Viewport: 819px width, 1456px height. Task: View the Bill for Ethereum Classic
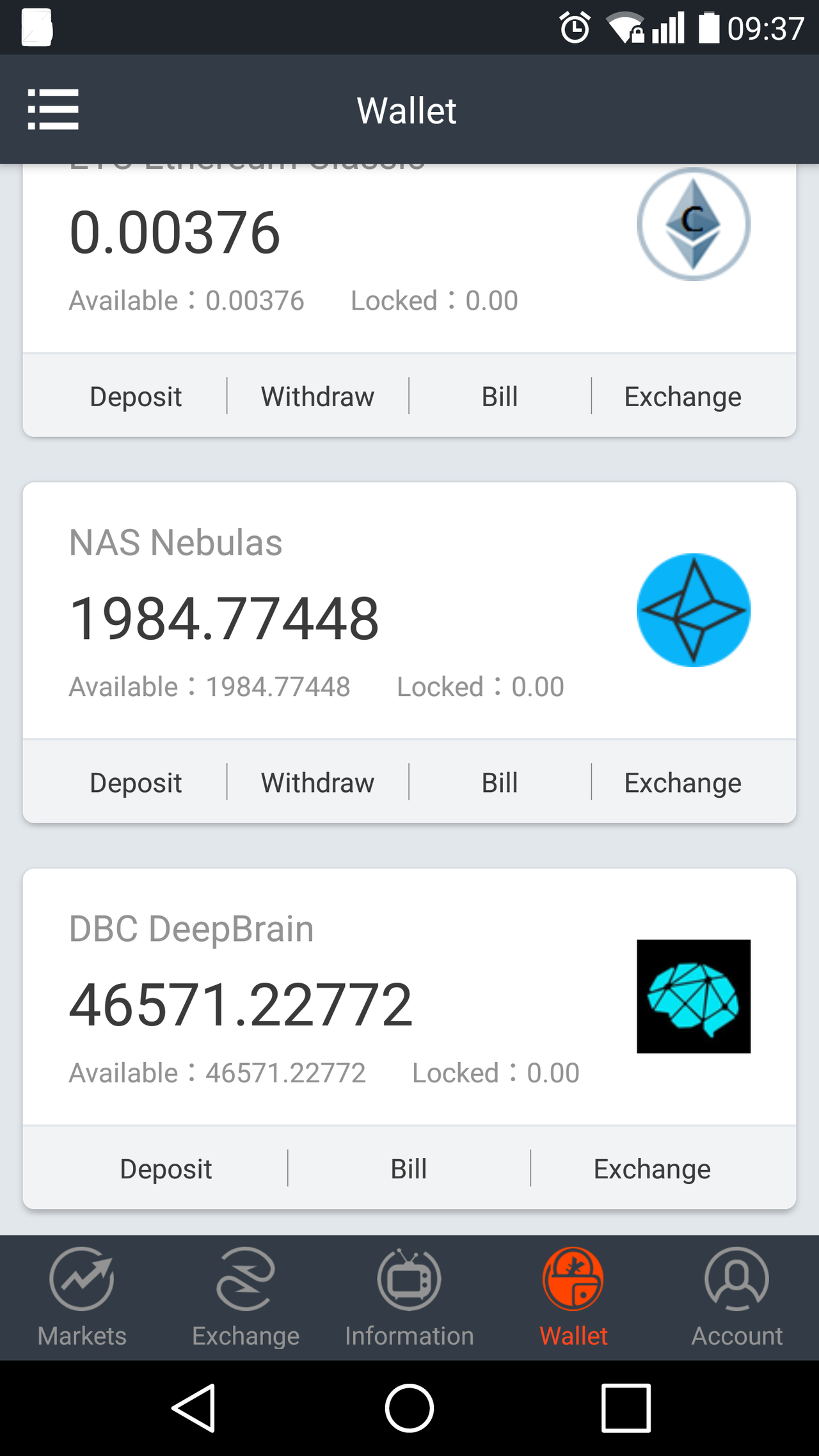(x=499, y=395)
